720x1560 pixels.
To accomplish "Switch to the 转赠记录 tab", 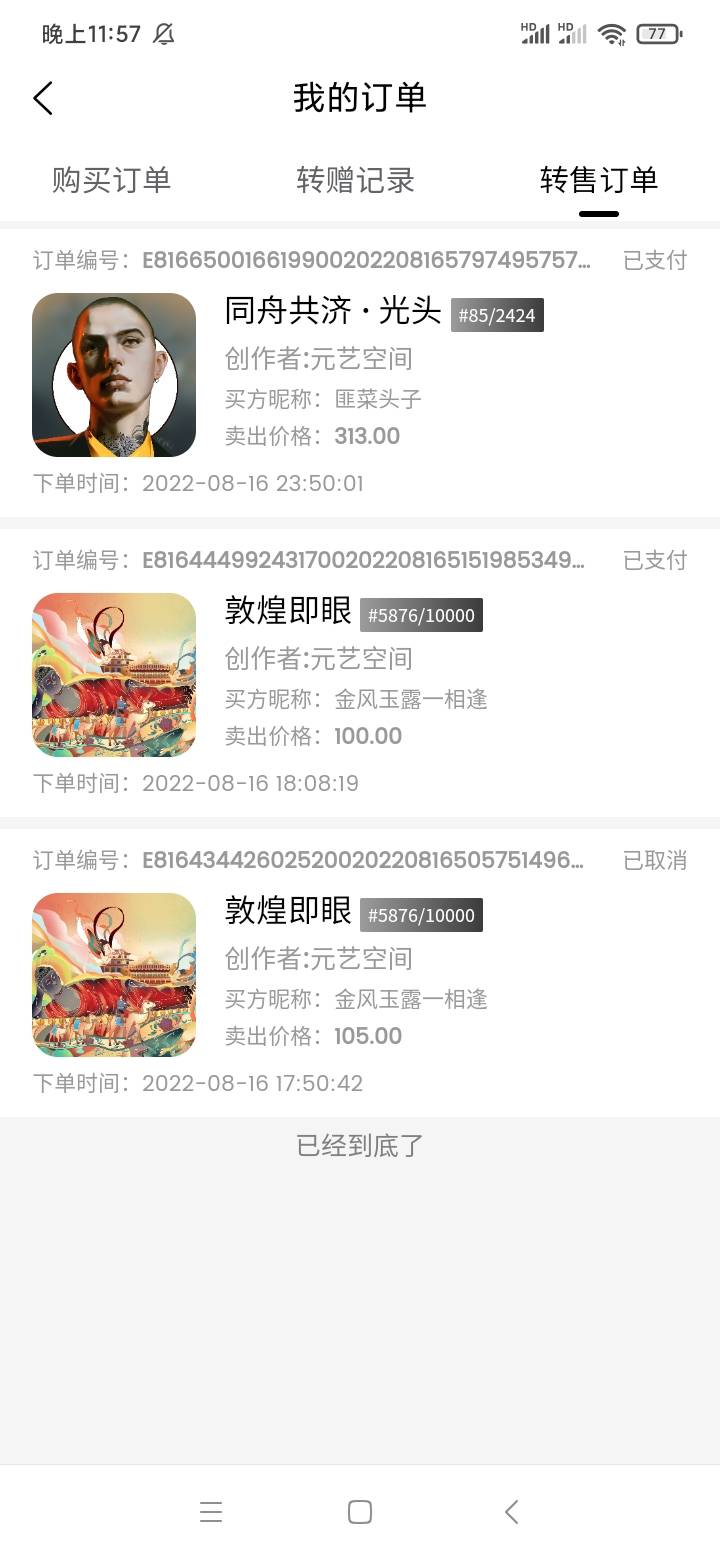I will 356,180.
